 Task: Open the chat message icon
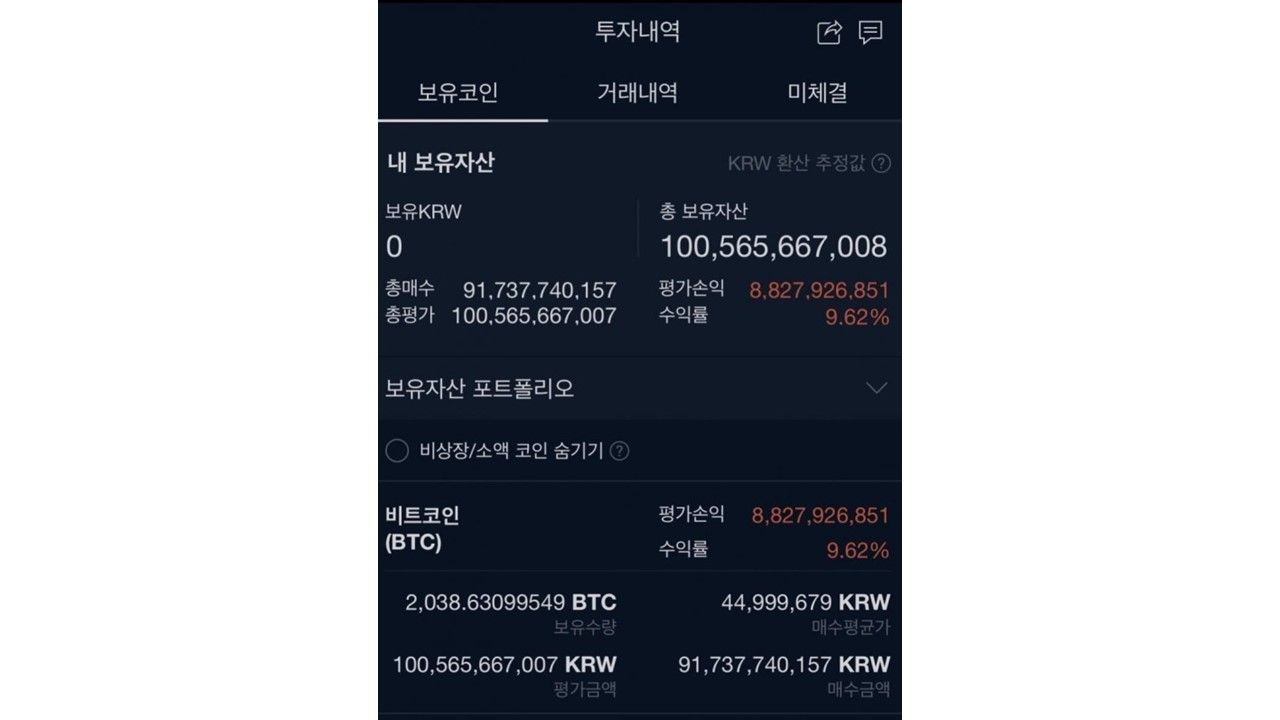coord(871,33)
